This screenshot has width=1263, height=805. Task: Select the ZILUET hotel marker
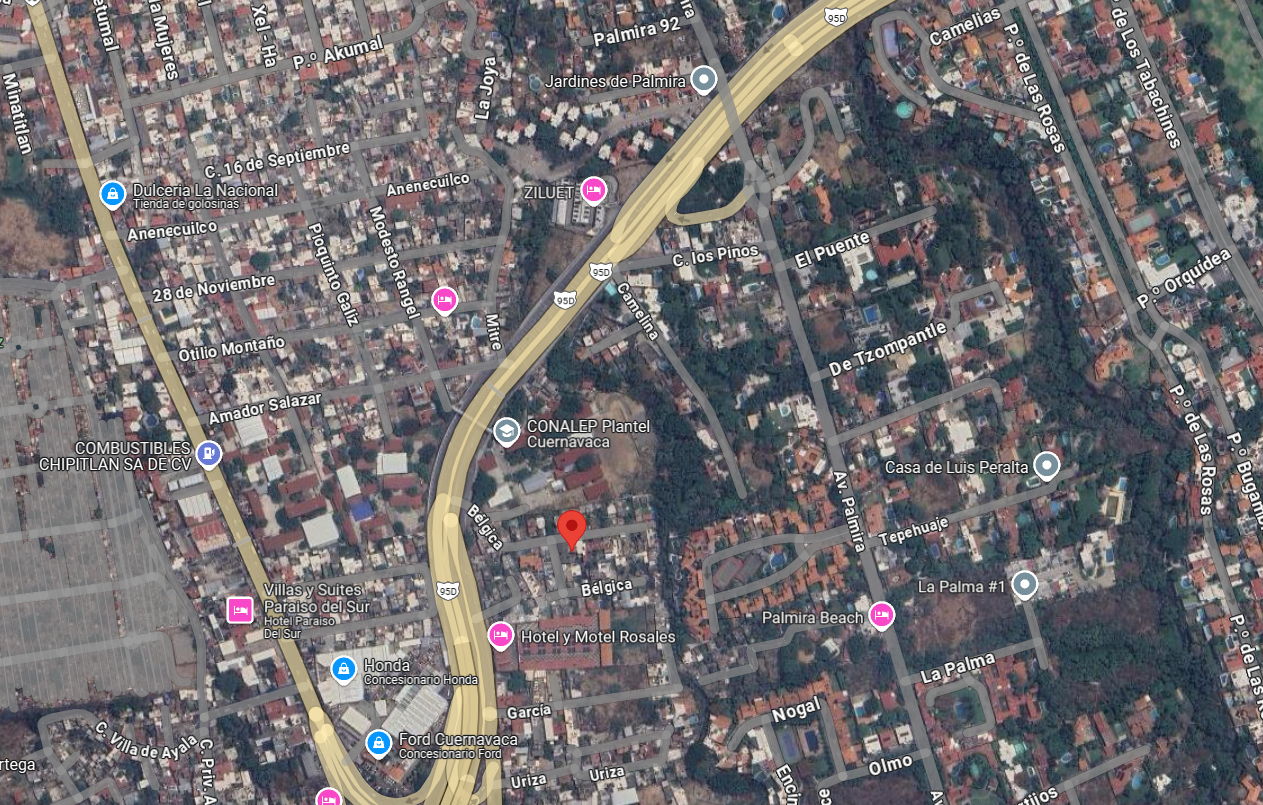[594, 190]
